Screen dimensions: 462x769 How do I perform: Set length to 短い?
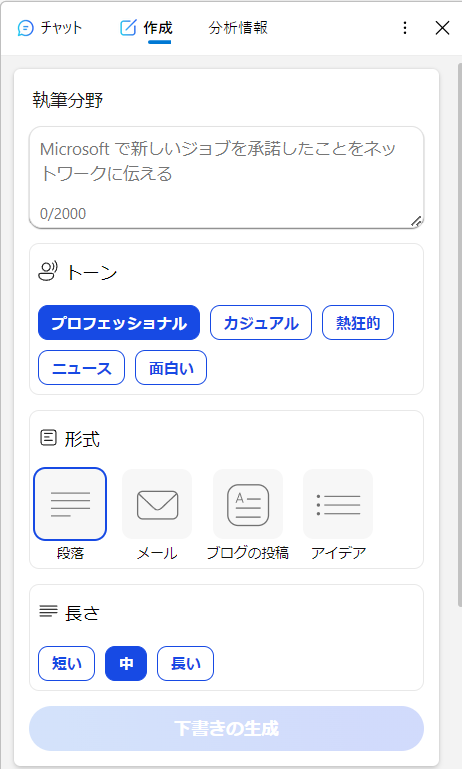67,664
